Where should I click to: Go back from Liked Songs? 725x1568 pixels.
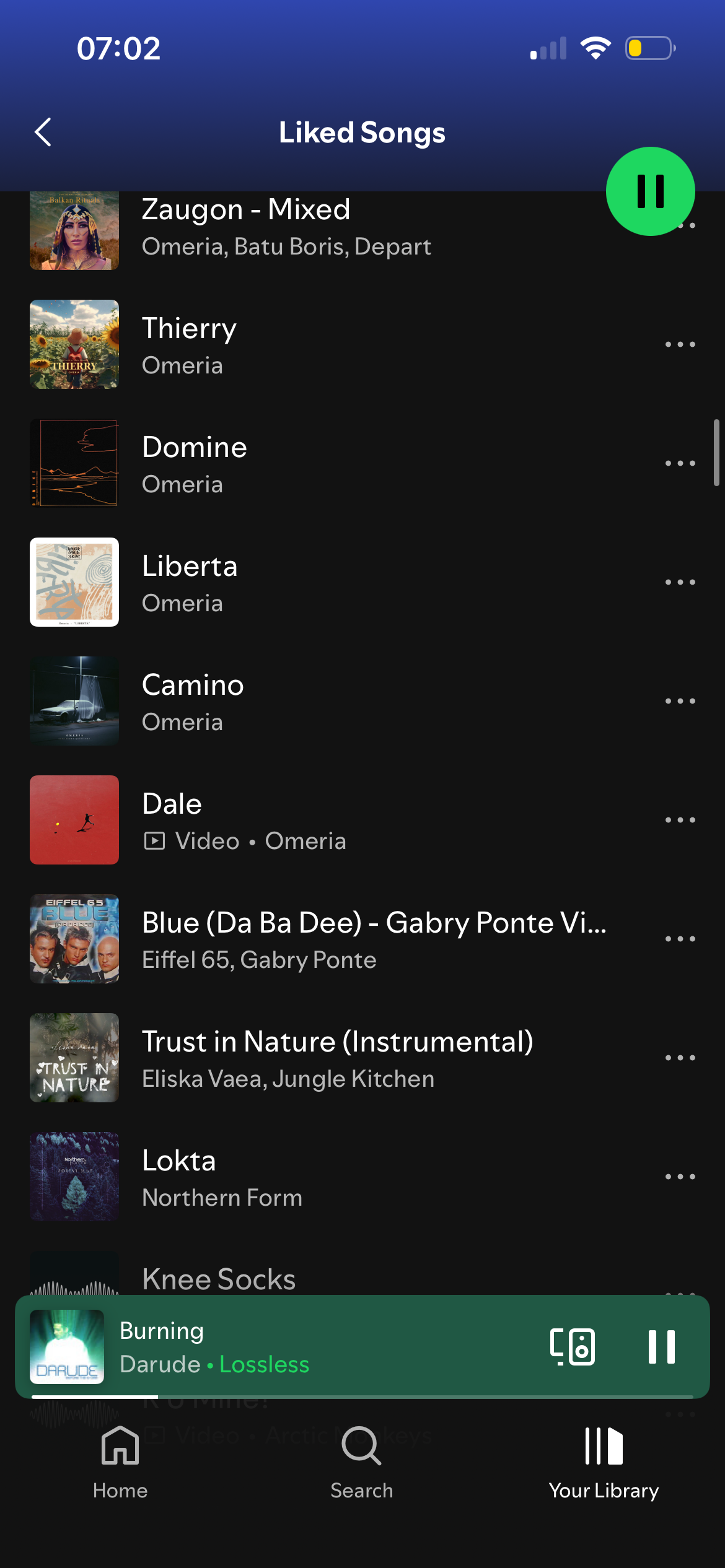[43, 132]
